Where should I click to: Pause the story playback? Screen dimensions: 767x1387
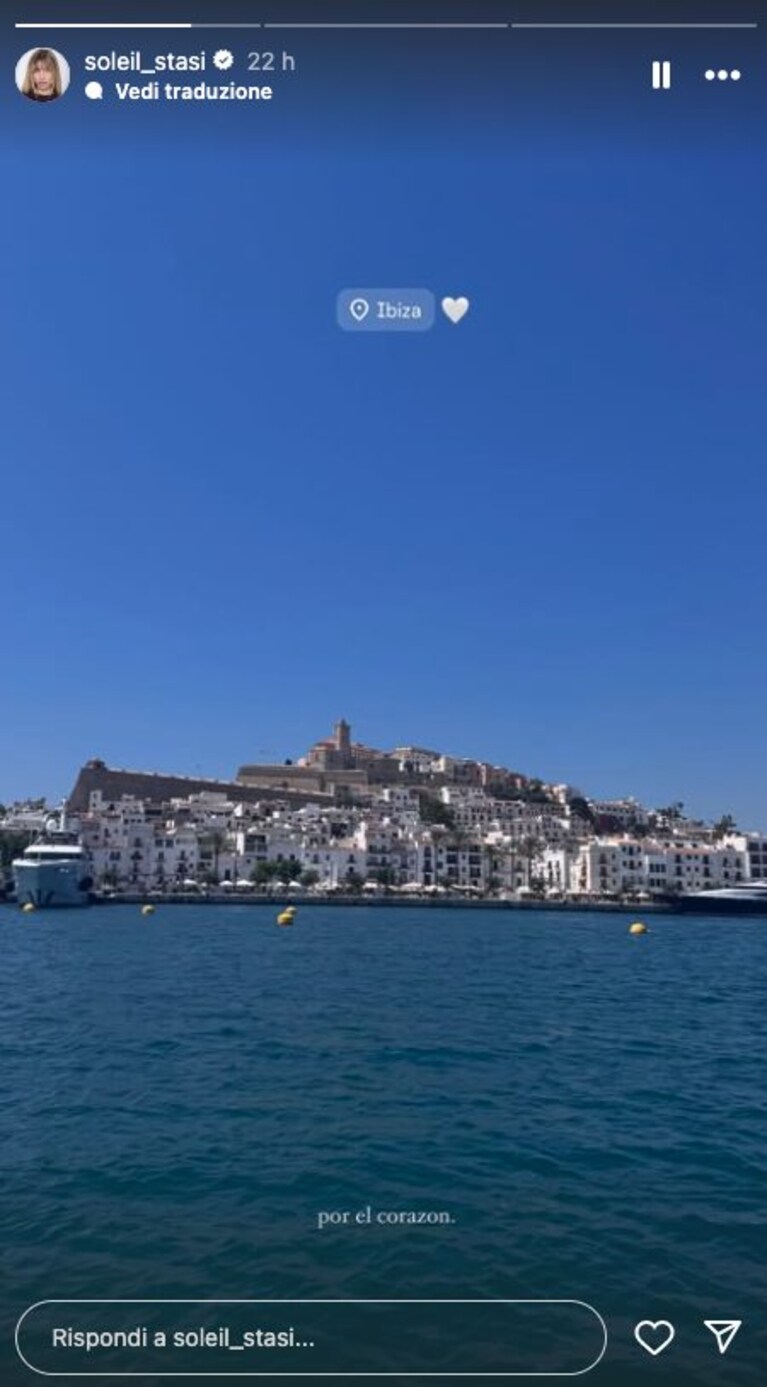(661, 75)
